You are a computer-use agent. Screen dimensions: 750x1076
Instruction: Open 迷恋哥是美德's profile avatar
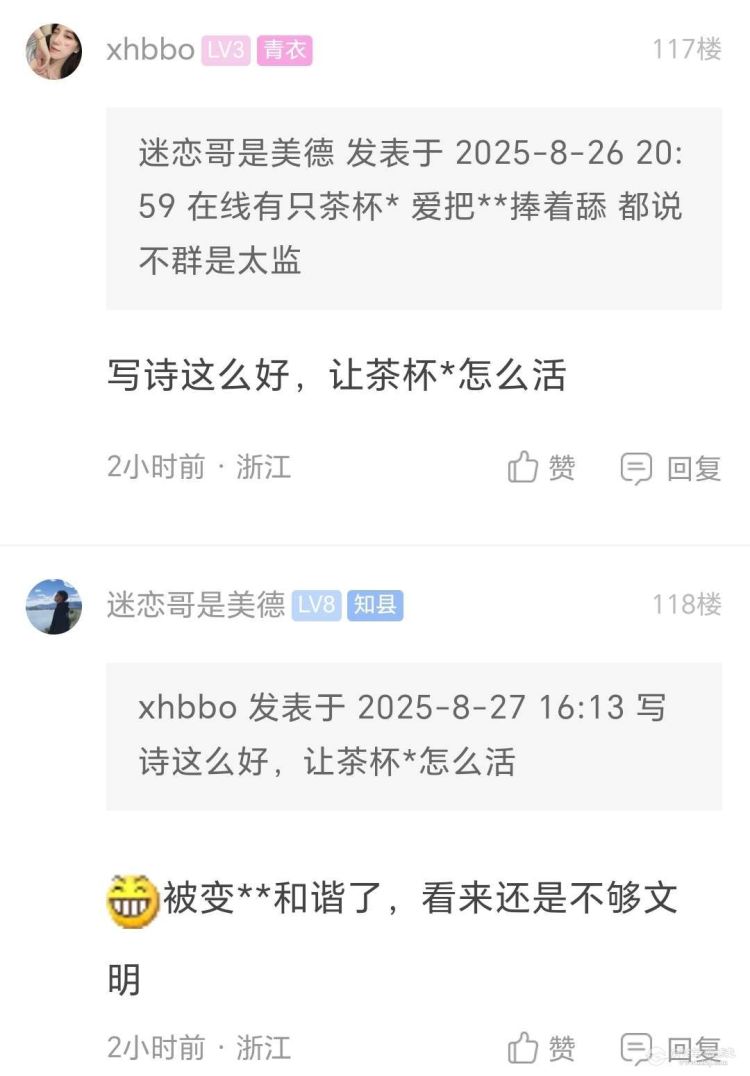pos(54,606)
